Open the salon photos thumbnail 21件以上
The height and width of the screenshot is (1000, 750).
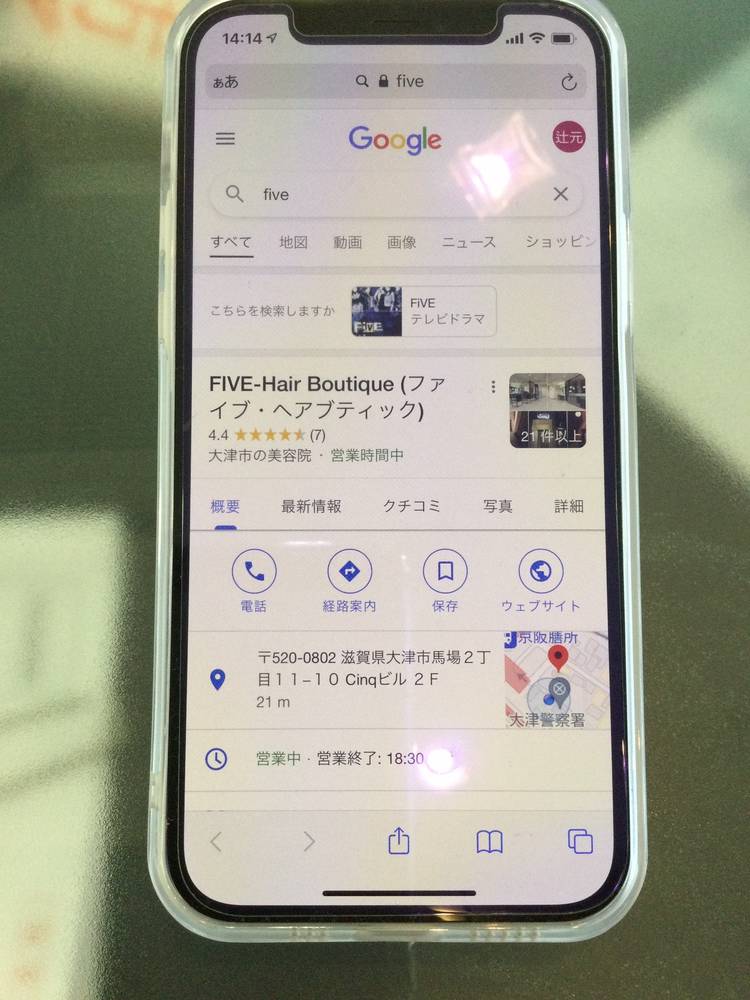(547, 410)
